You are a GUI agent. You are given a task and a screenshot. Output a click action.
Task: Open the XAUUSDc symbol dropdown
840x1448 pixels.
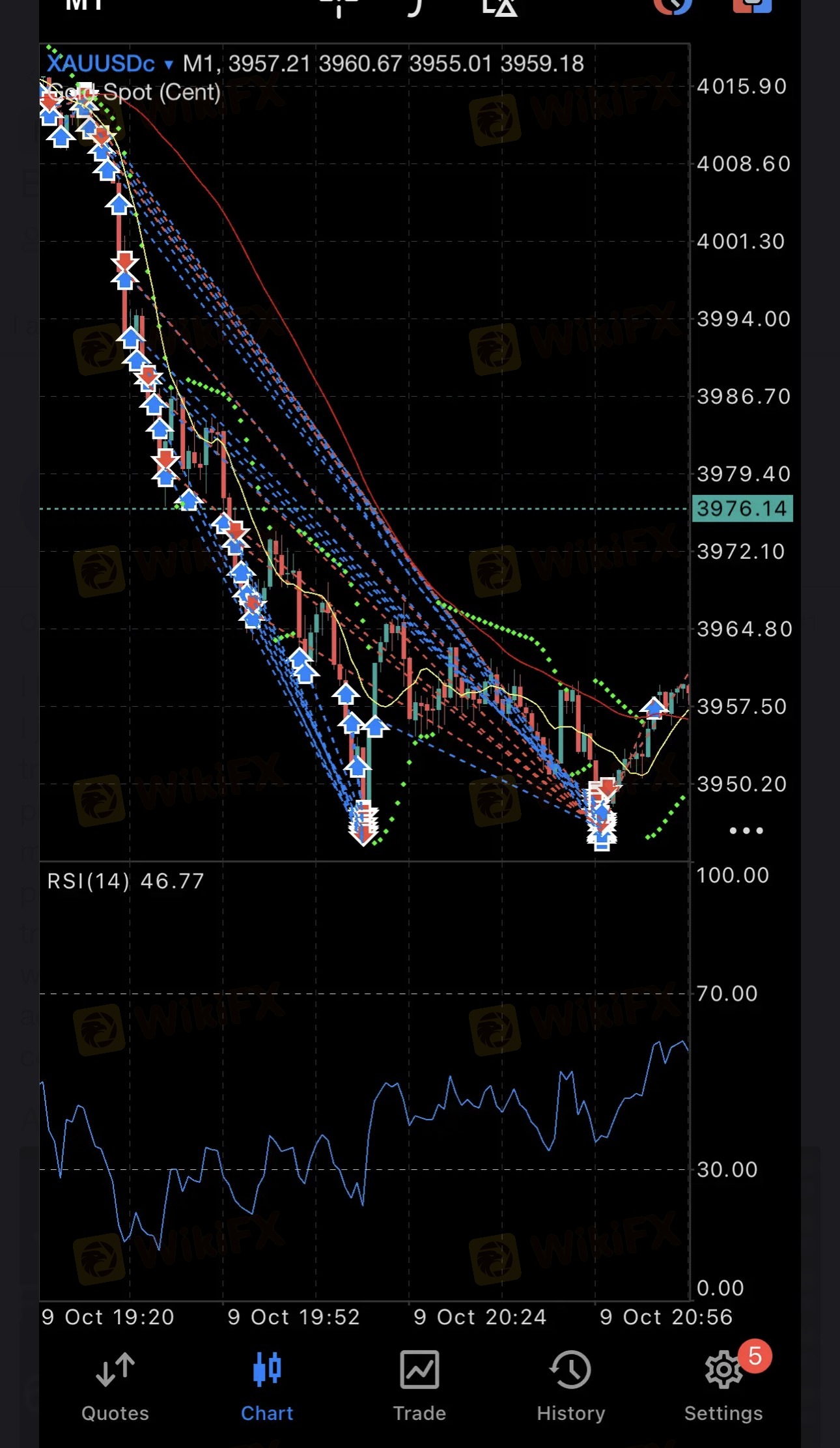pos(109,64)
